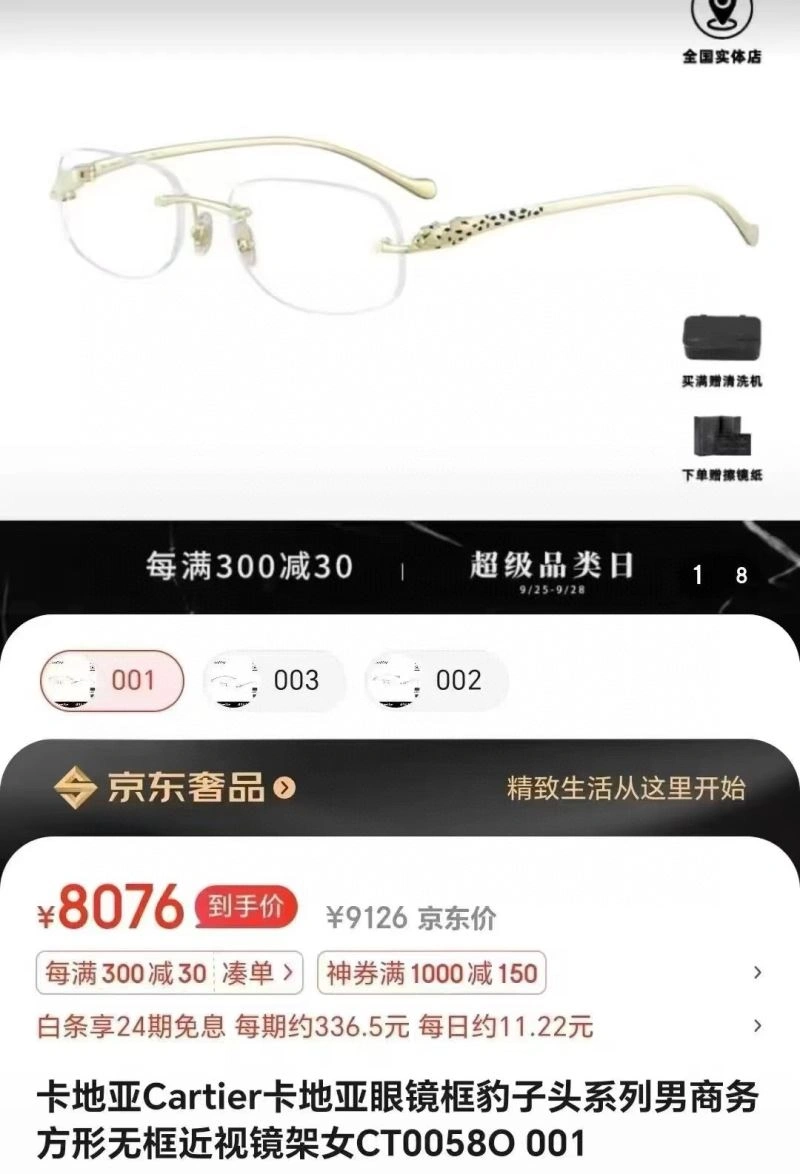The width and height of the screenshot is (800, 1174).
Task: Tap 凑单 to add items for discount
Action: click(258, 973)
